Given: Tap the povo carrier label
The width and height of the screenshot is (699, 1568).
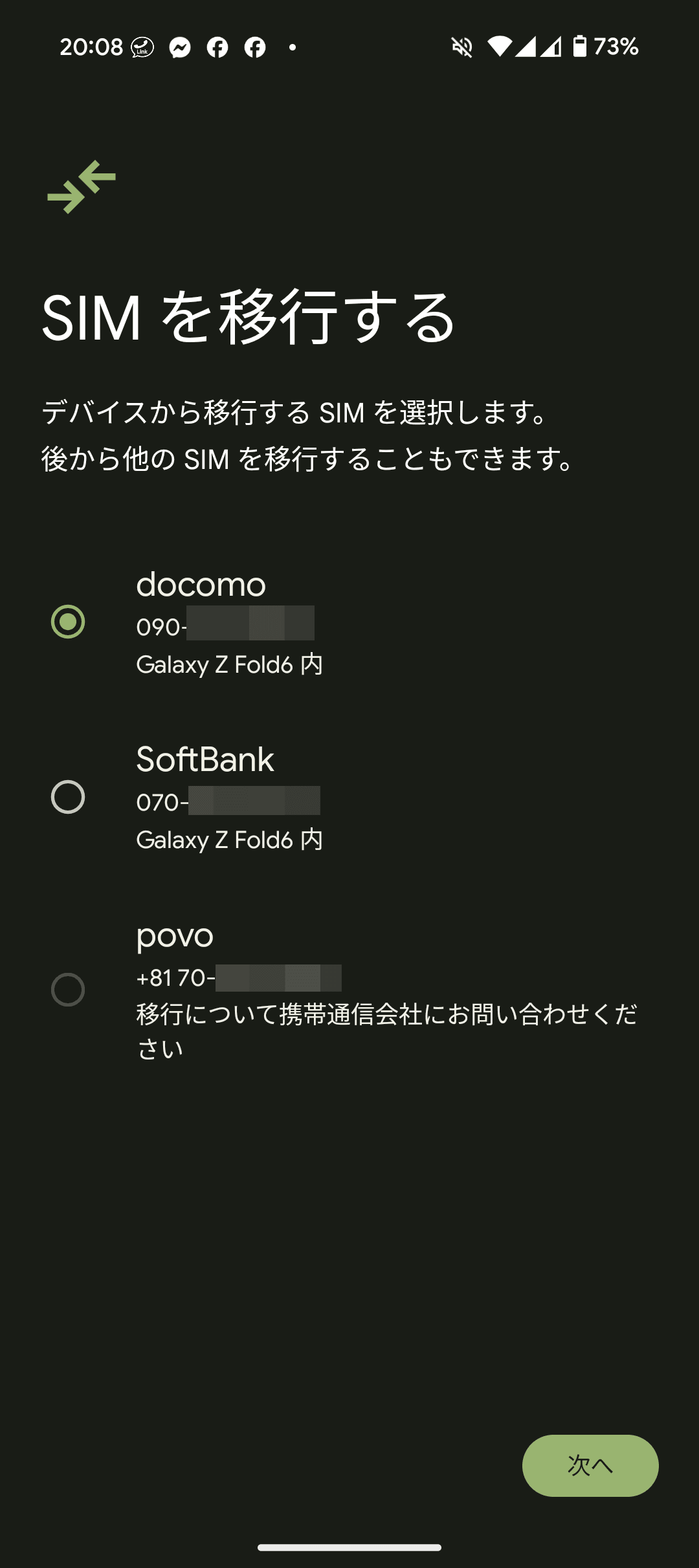Looking at the screenshot, I should (x=173, y=934).
